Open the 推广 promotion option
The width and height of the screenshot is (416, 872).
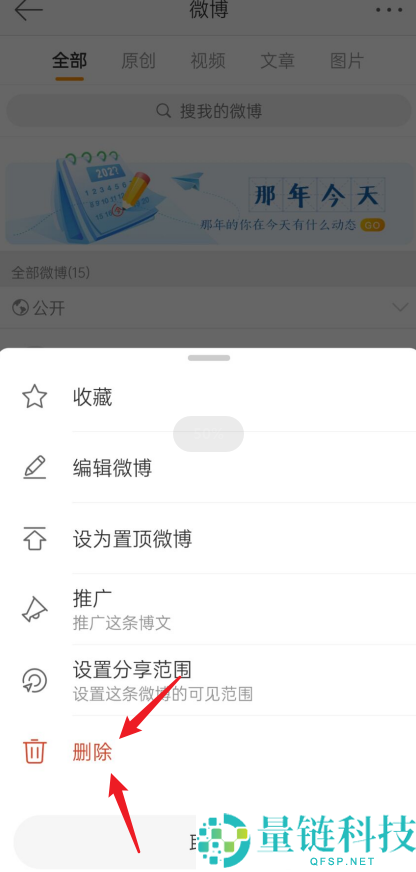pyautogui.click(x=208, y=610)
